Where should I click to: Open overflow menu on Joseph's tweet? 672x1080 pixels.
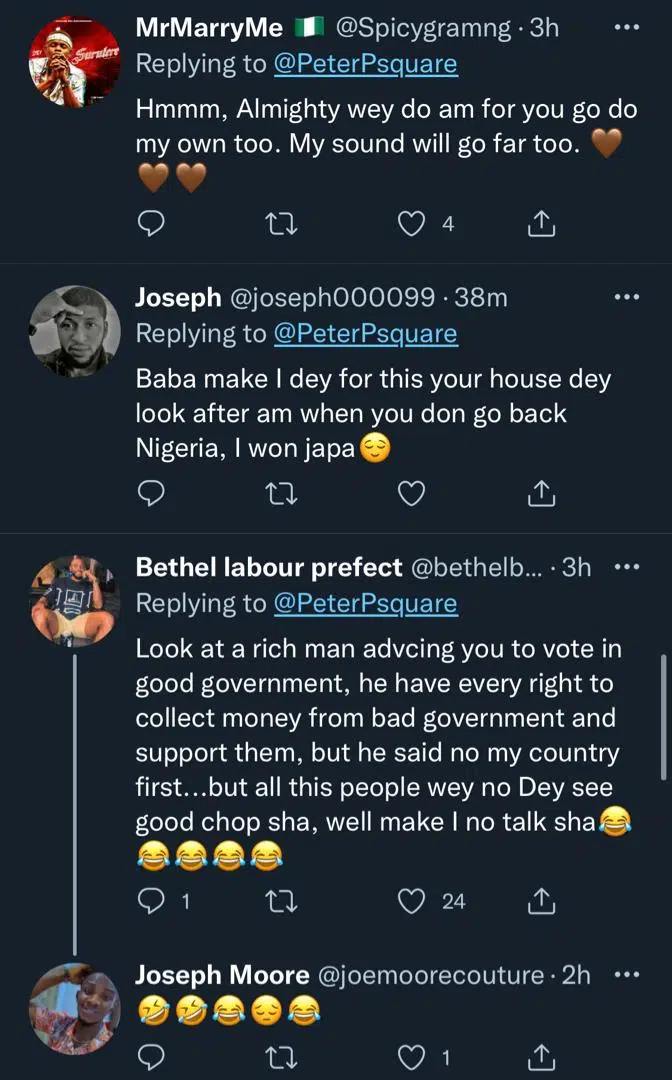[x=626, y=297]
